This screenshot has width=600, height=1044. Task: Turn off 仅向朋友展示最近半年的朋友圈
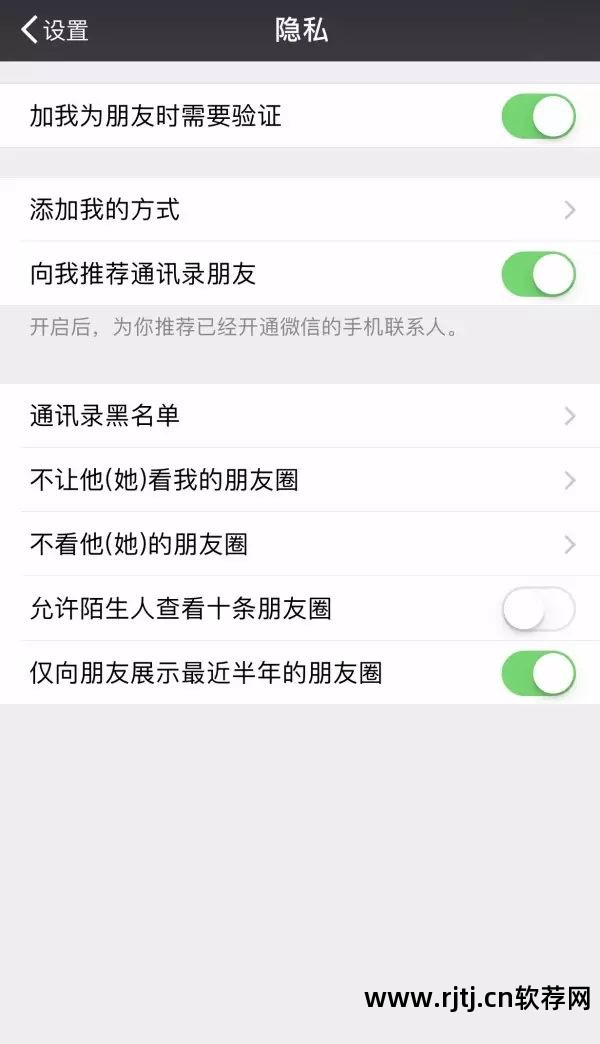tap(538, 673)
